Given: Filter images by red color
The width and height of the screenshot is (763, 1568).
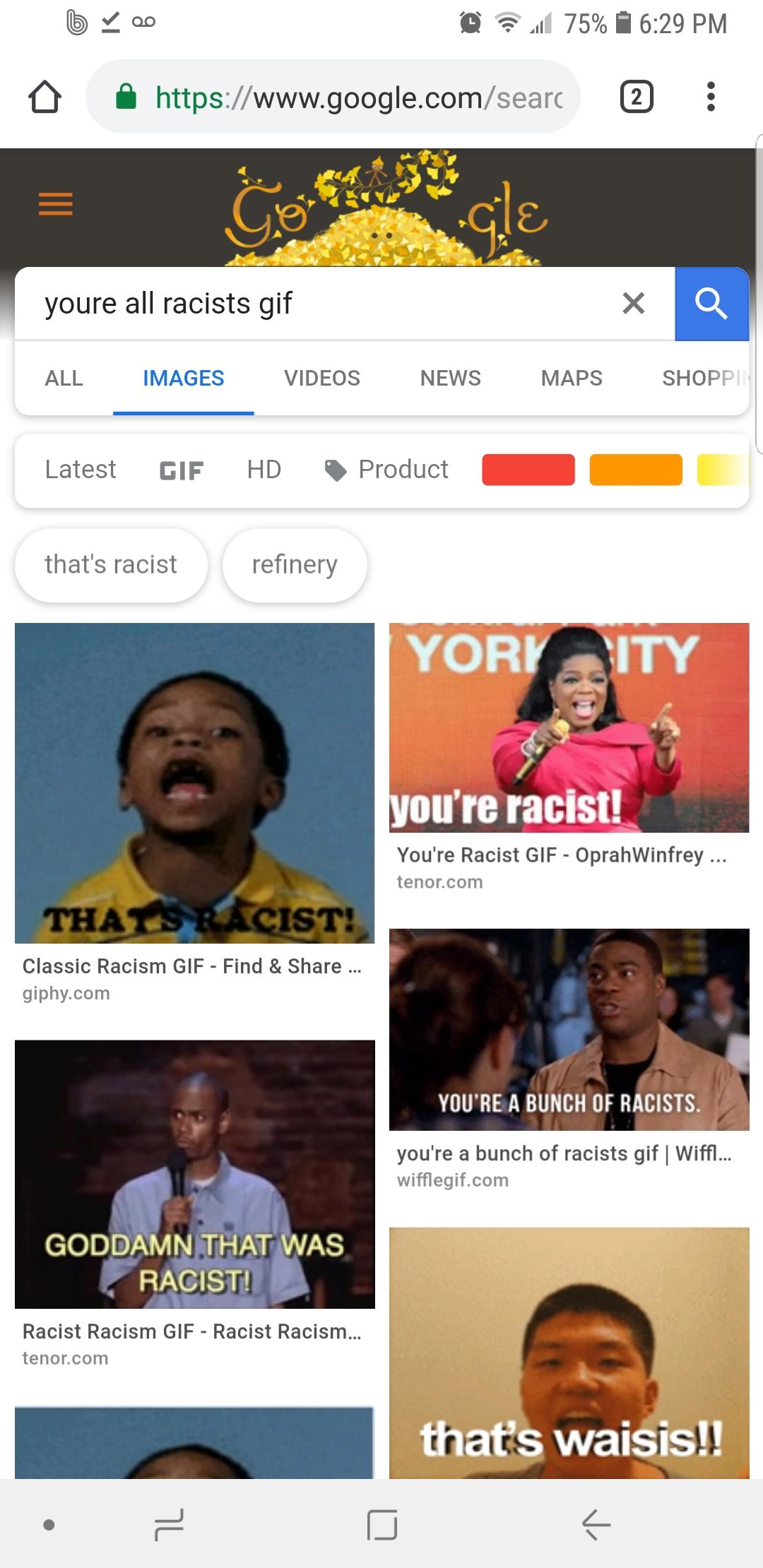Looking at the screenshot, I should (528, 470).
